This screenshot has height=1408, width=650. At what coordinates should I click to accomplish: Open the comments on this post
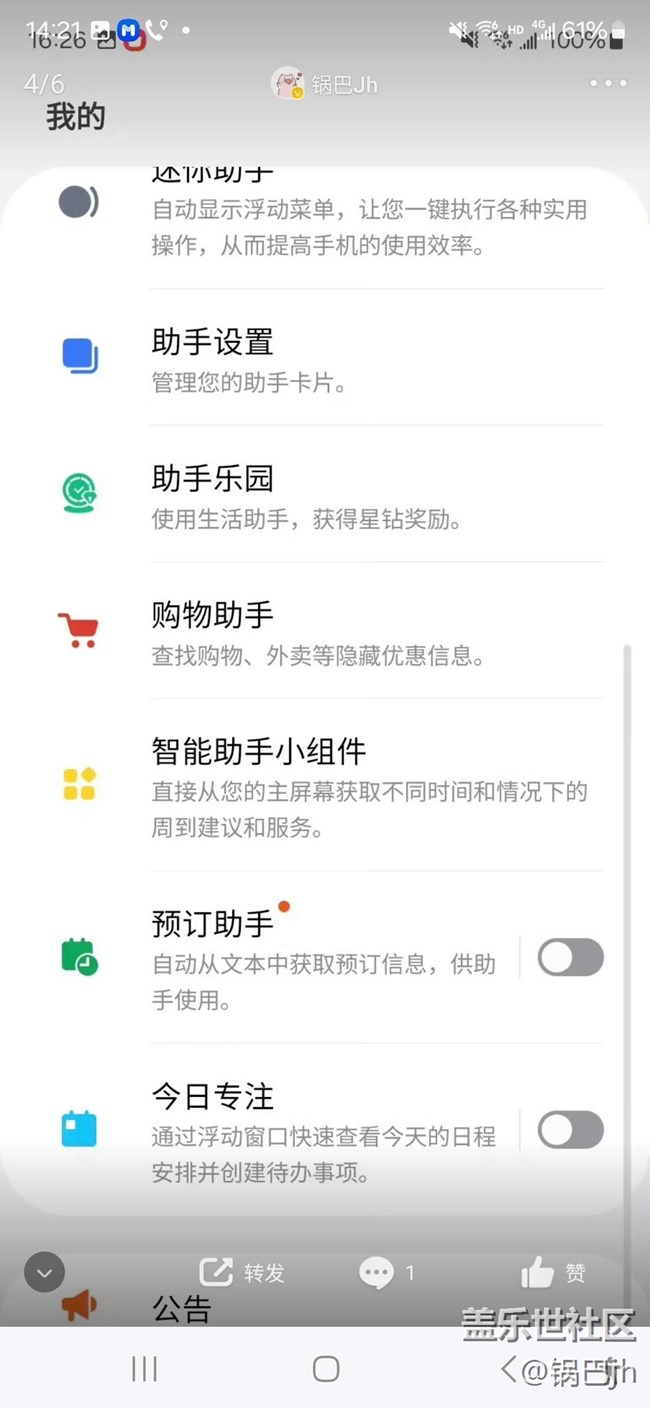click(x=386, y=1272)
